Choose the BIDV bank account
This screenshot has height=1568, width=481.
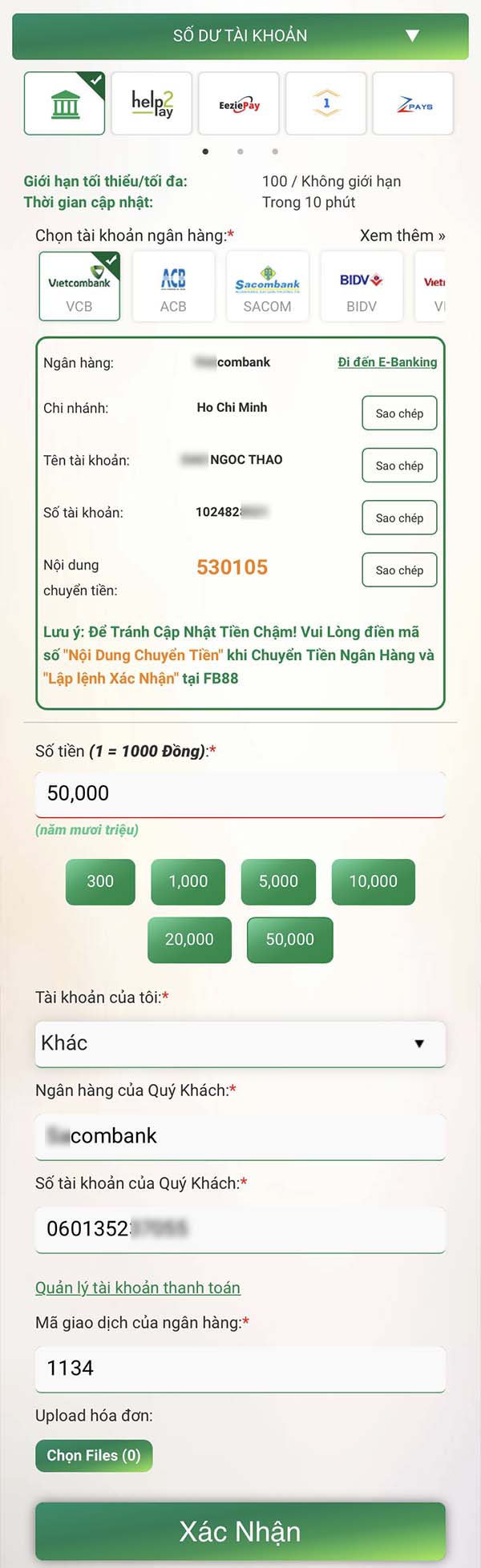(x=361, y=286)
